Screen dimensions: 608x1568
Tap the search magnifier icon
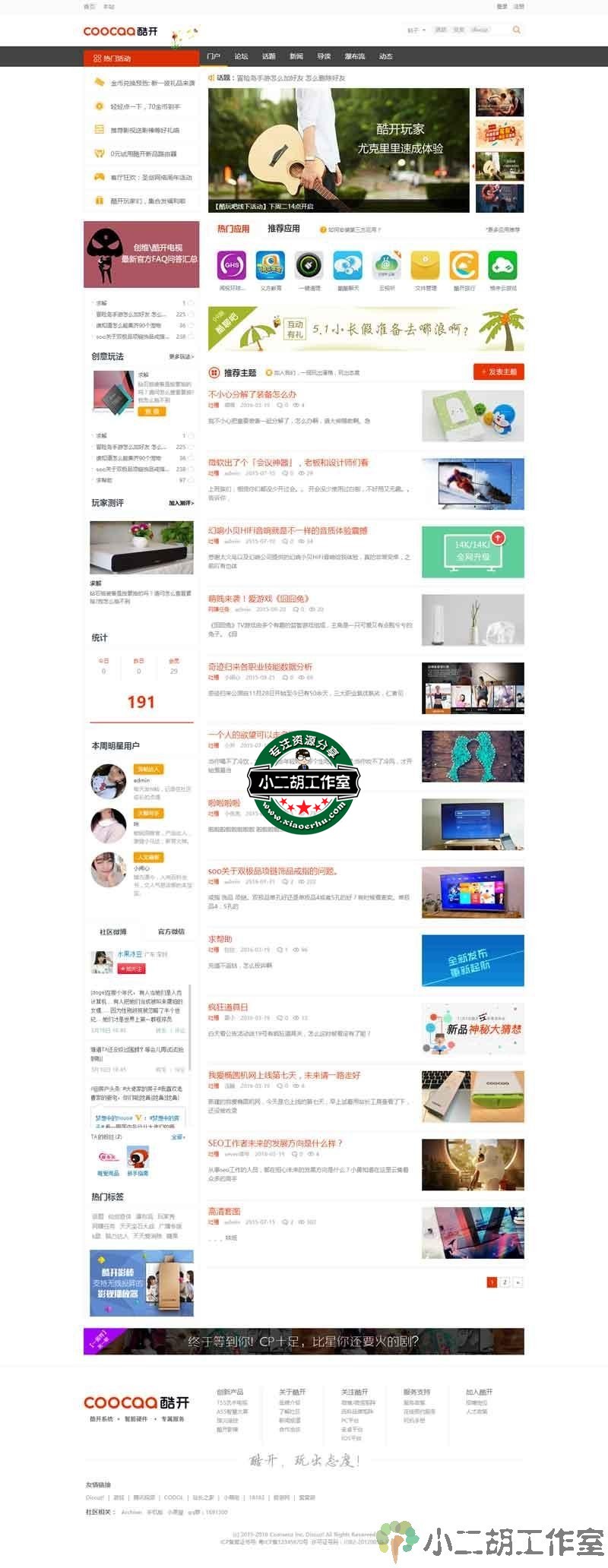[517, 30]
